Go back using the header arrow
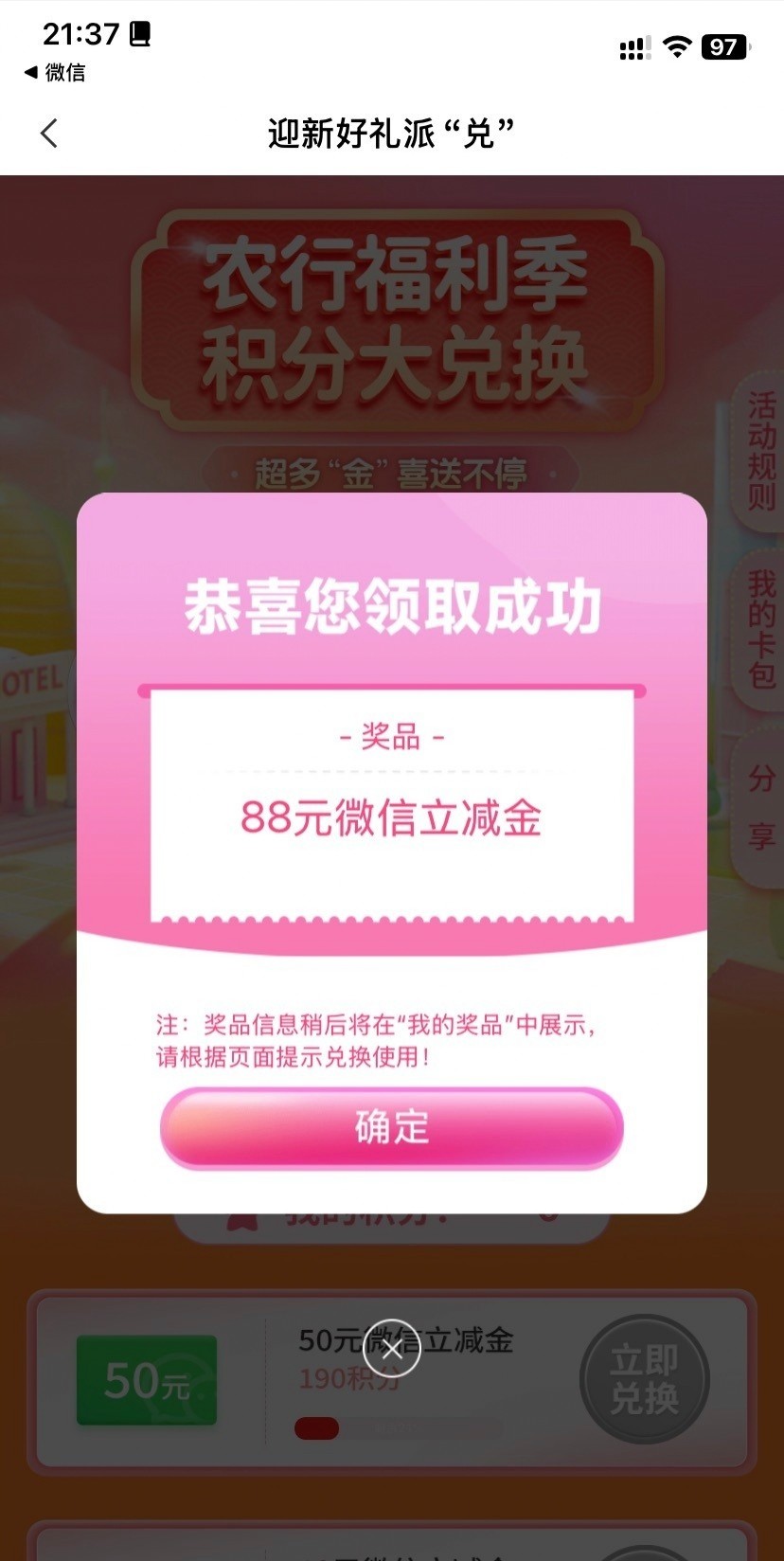This screenshot has height=1561, width=784. (49, 134)
